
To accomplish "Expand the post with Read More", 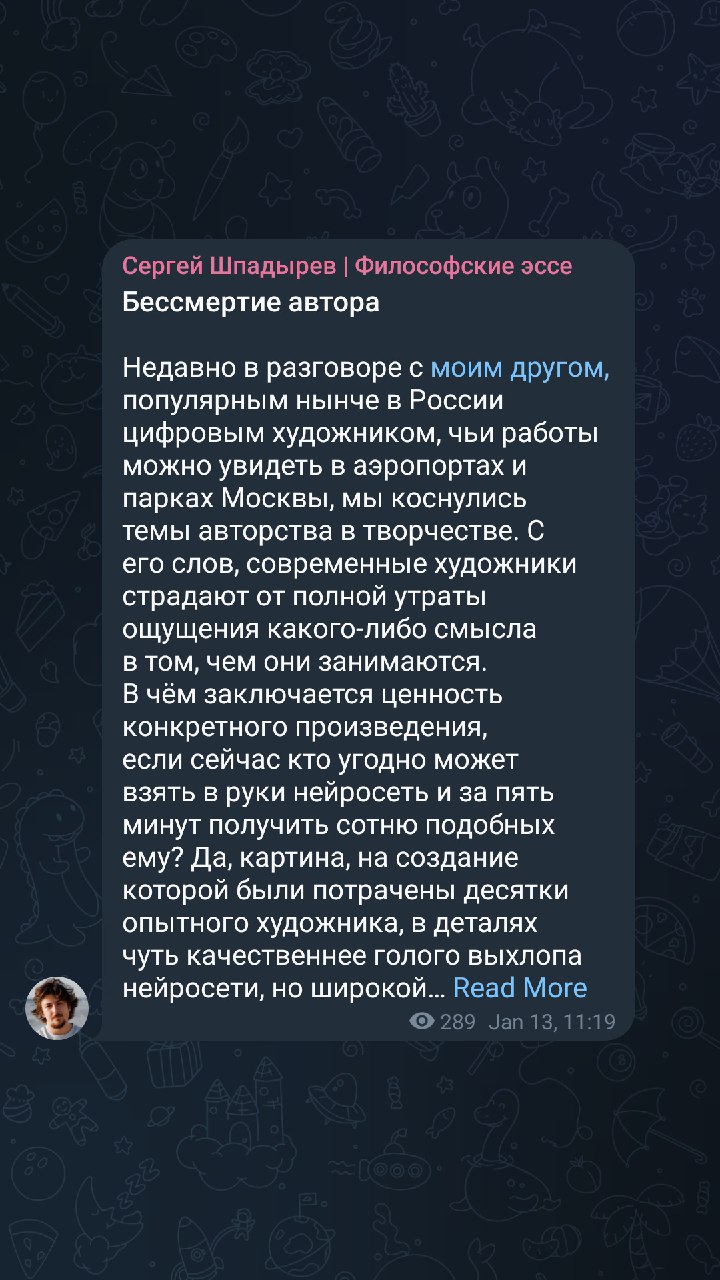I will pyautogui.click(x=520, y=987).
